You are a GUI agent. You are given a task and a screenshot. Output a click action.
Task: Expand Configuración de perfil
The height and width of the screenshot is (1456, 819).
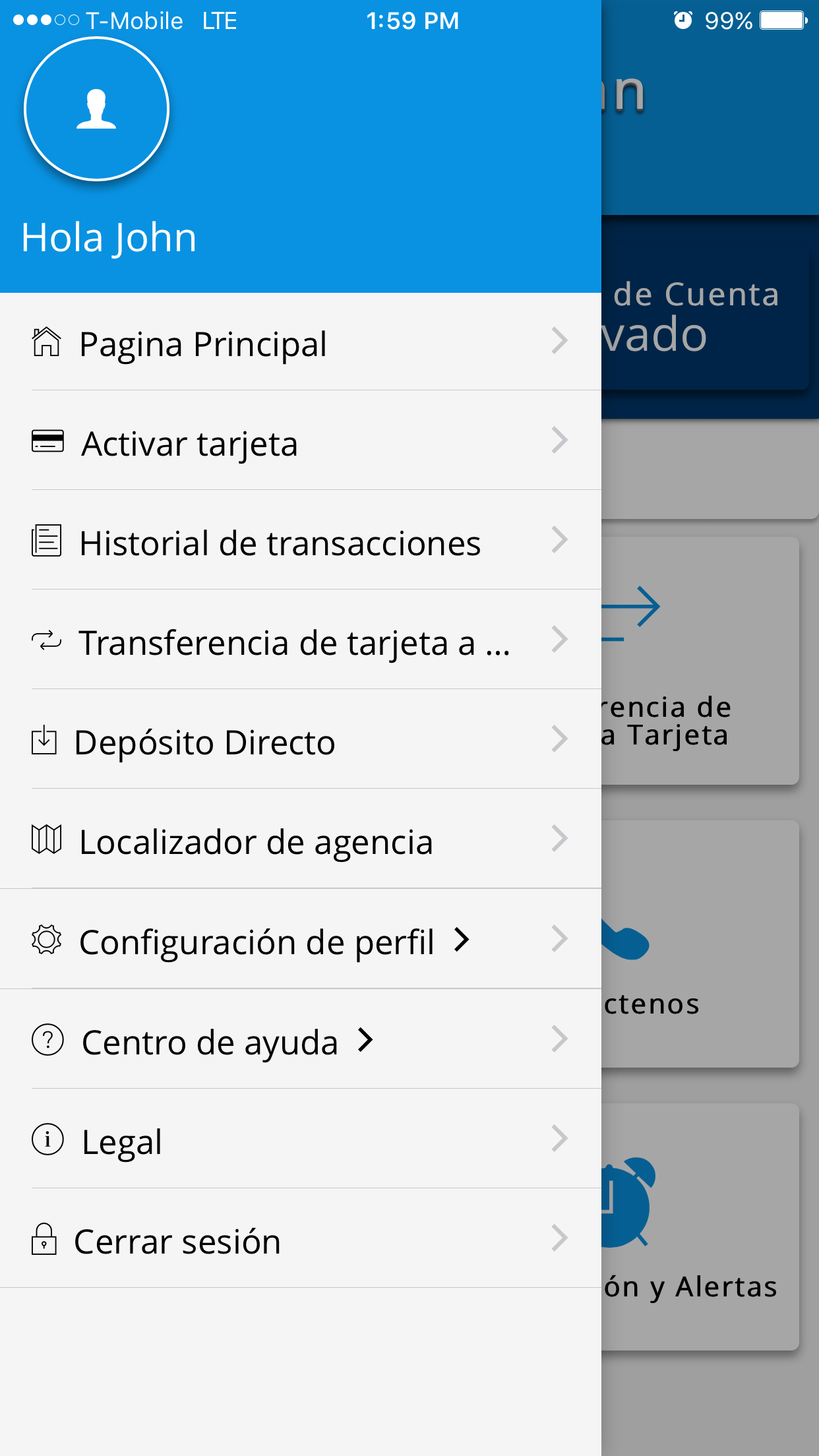301,939
